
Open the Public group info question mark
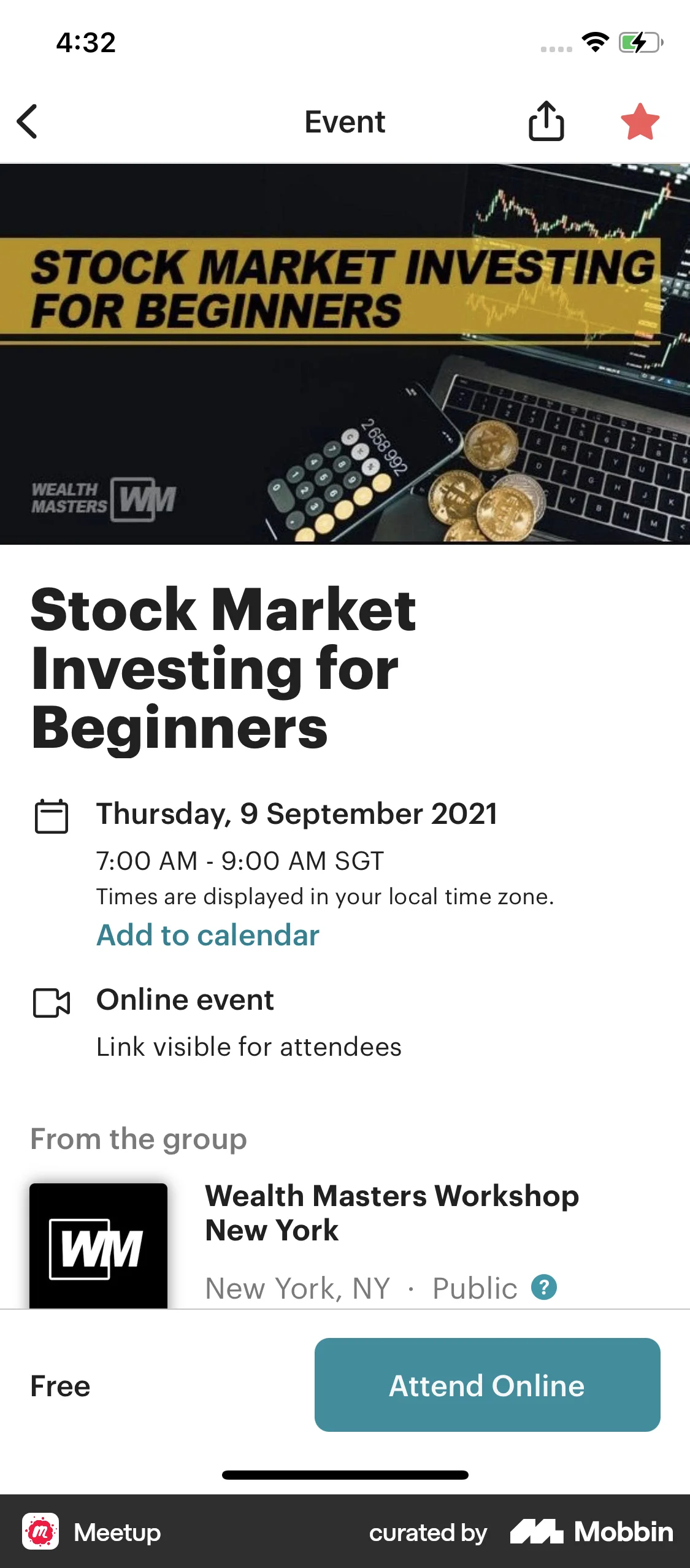[x=544, y=1287]
